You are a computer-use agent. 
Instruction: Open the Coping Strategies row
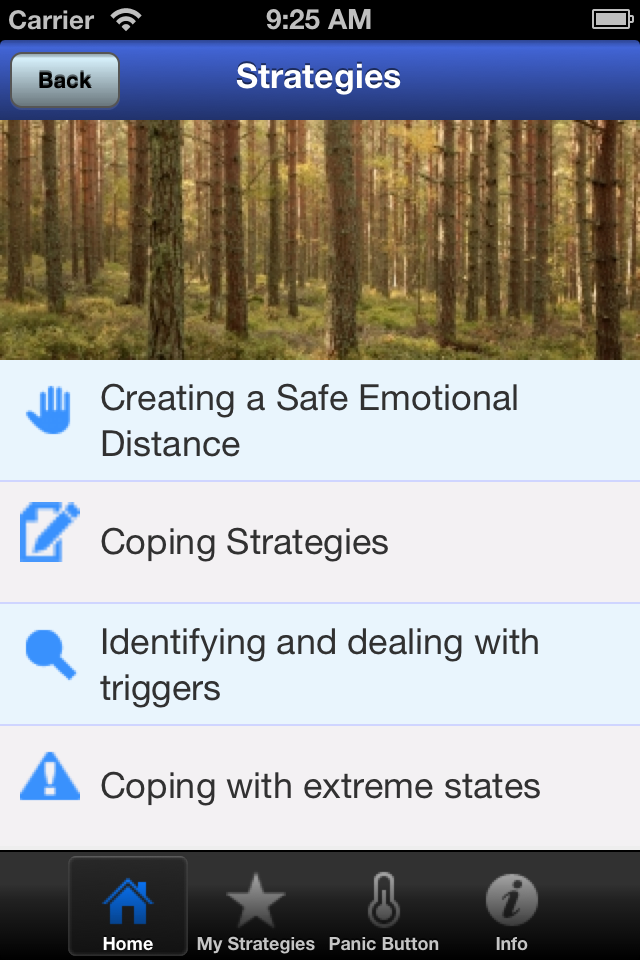320,542
